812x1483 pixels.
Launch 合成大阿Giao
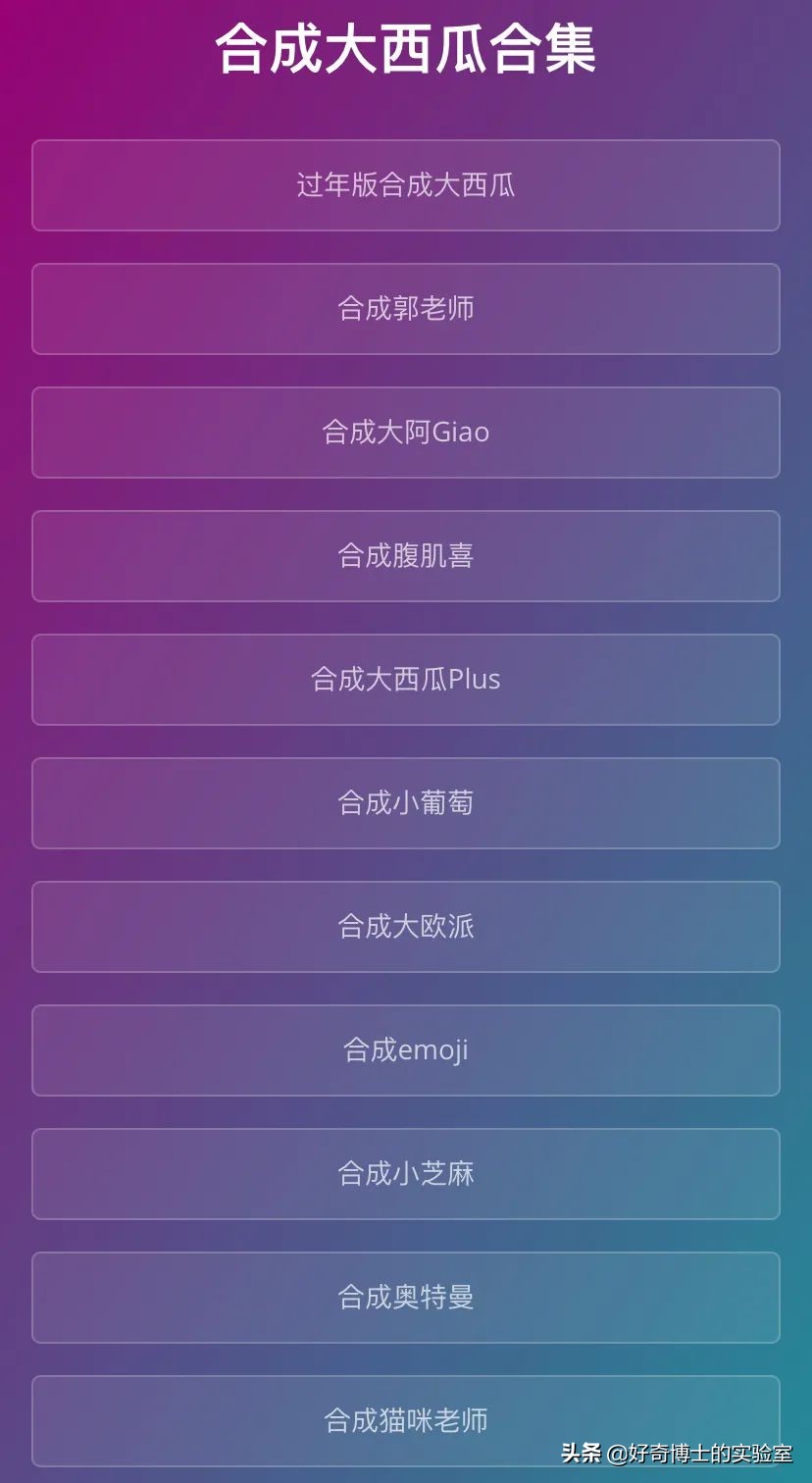[x=406, y=433]
